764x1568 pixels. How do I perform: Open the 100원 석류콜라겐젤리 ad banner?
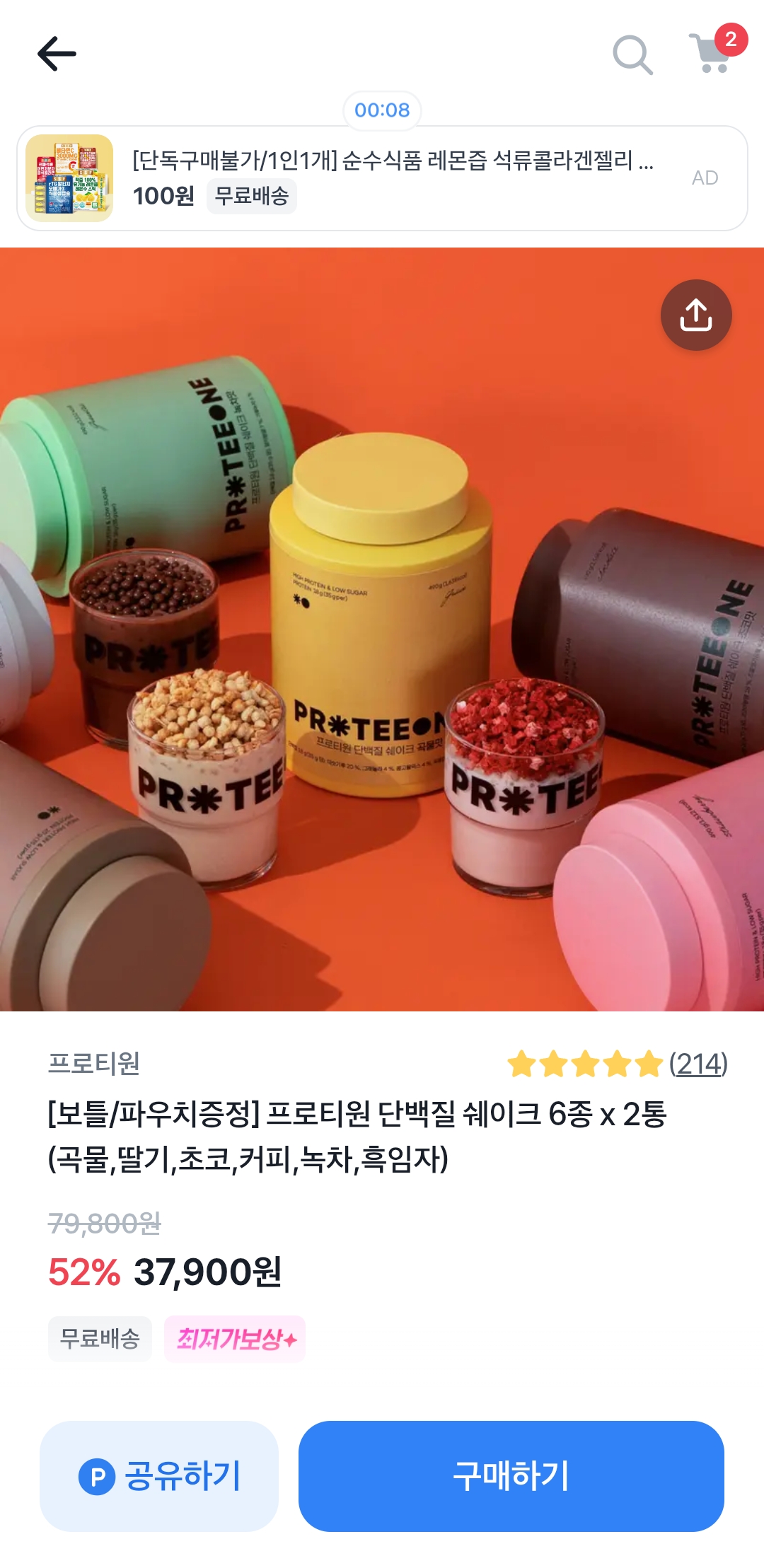click(x=382, y=178)
